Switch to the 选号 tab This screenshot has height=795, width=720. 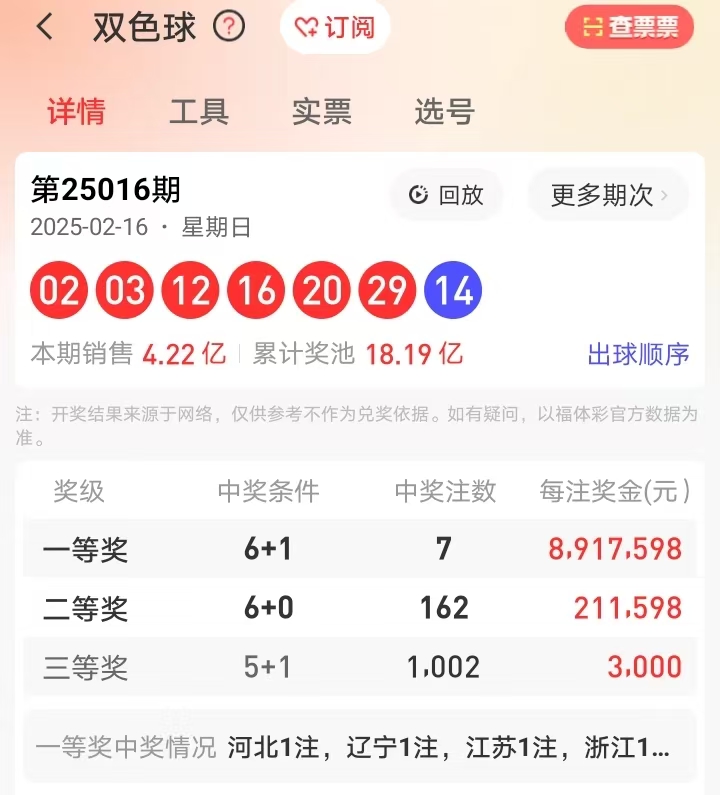pyautogui.click(x=443, y=112)
